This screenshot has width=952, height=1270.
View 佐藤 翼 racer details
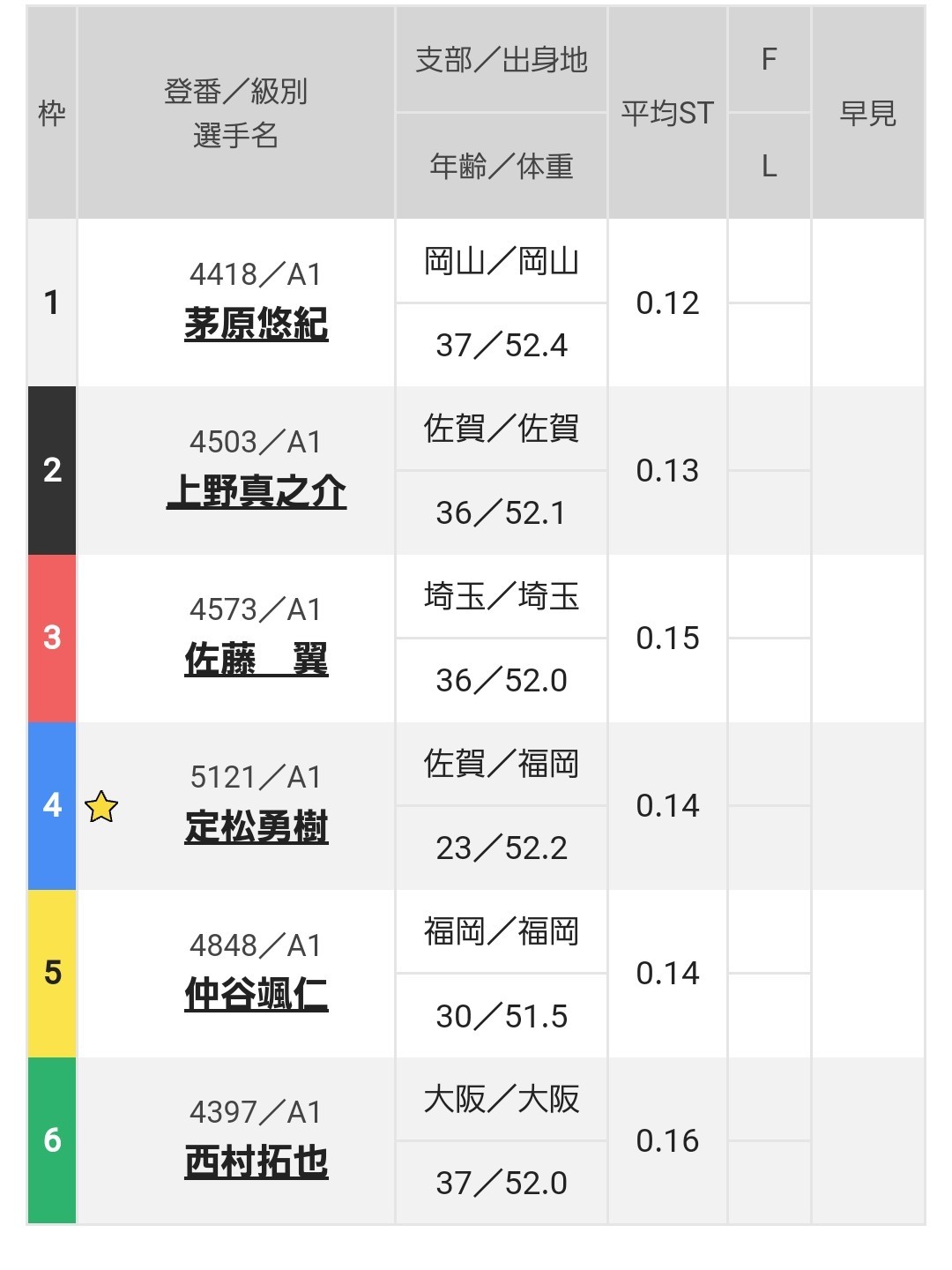pos(256,659)
